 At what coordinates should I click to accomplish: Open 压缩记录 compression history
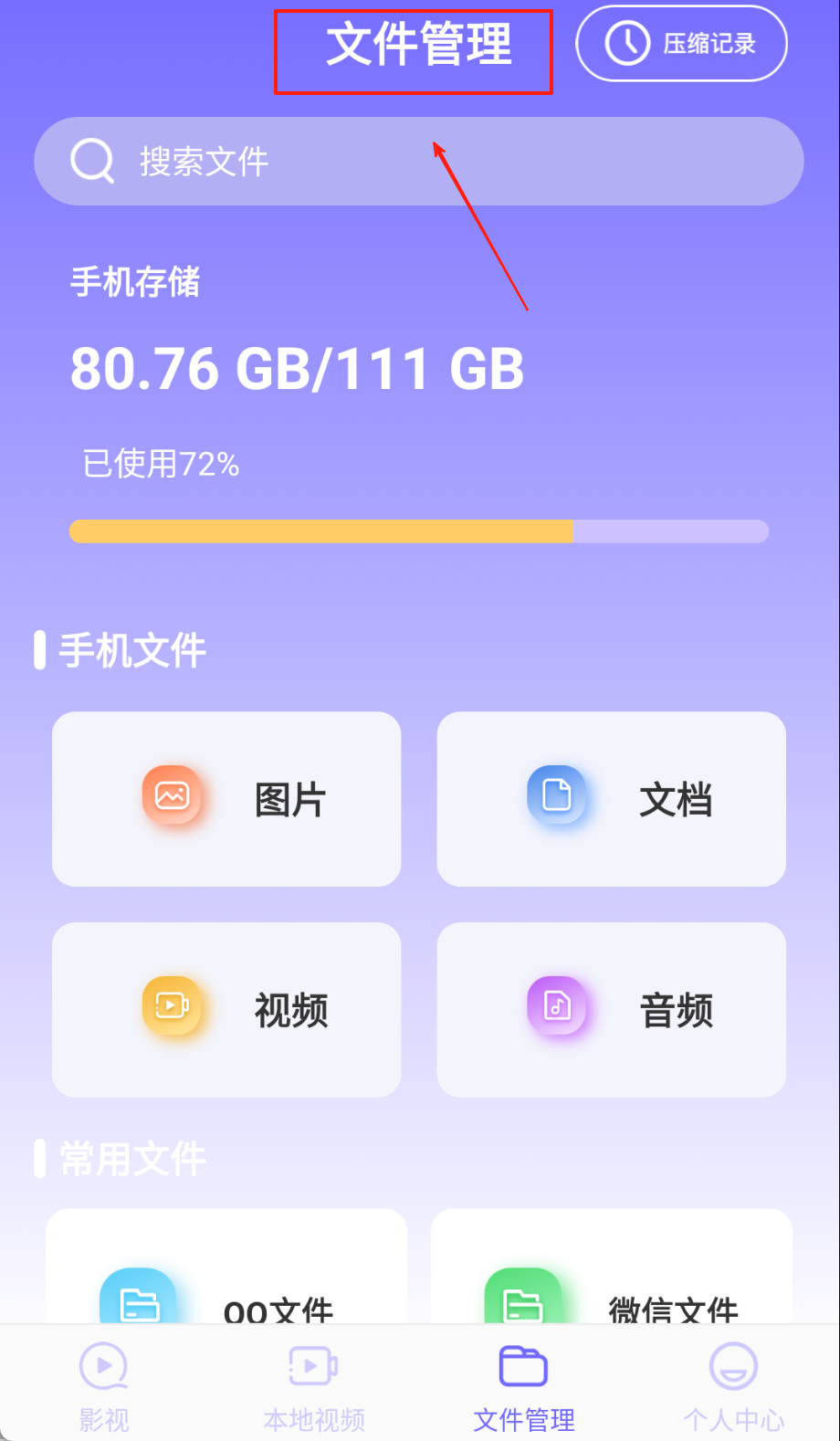[x=681, y=44]
